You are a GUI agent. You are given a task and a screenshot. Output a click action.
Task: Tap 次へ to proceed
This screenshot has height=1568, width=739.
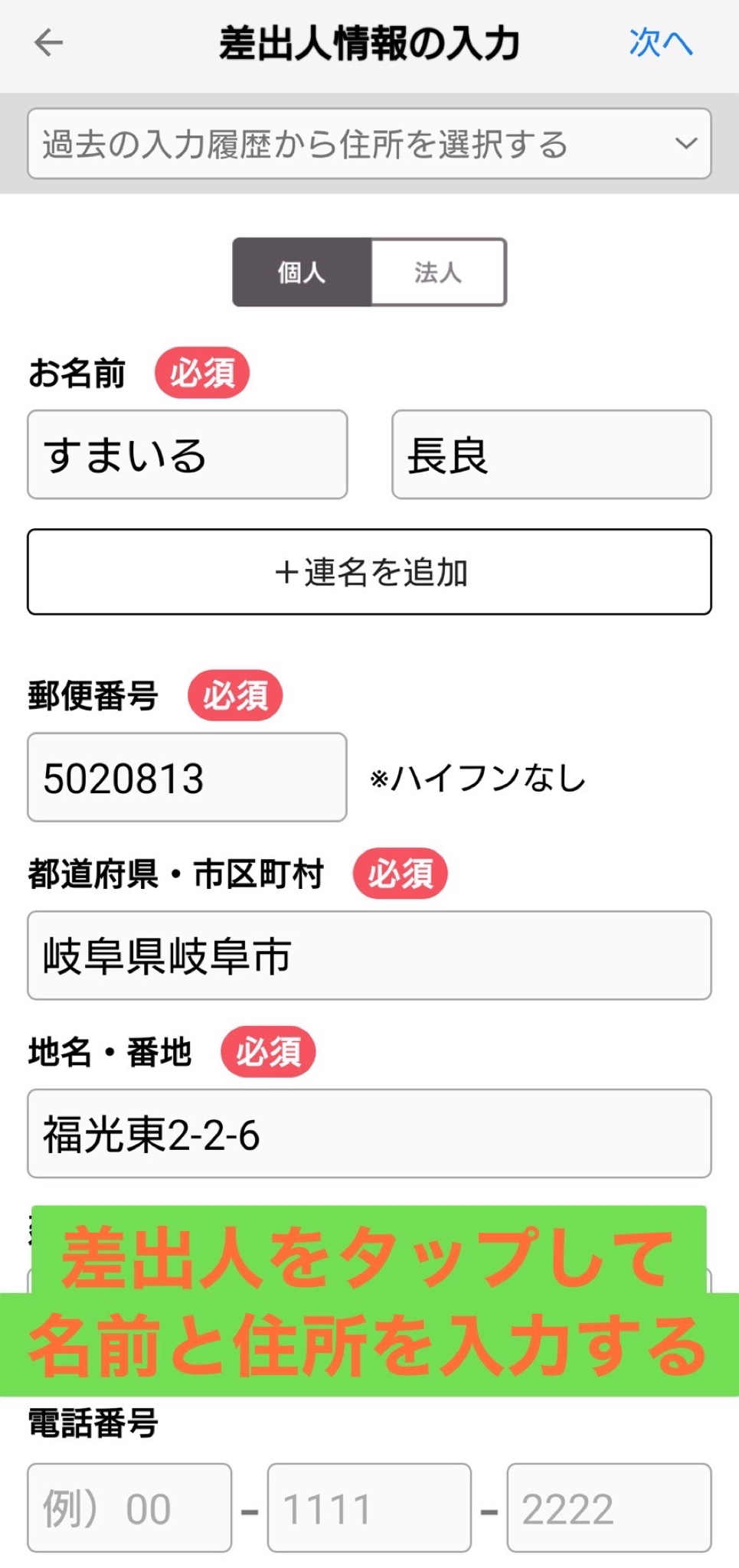pyautogui.click(x=660, y=43)
